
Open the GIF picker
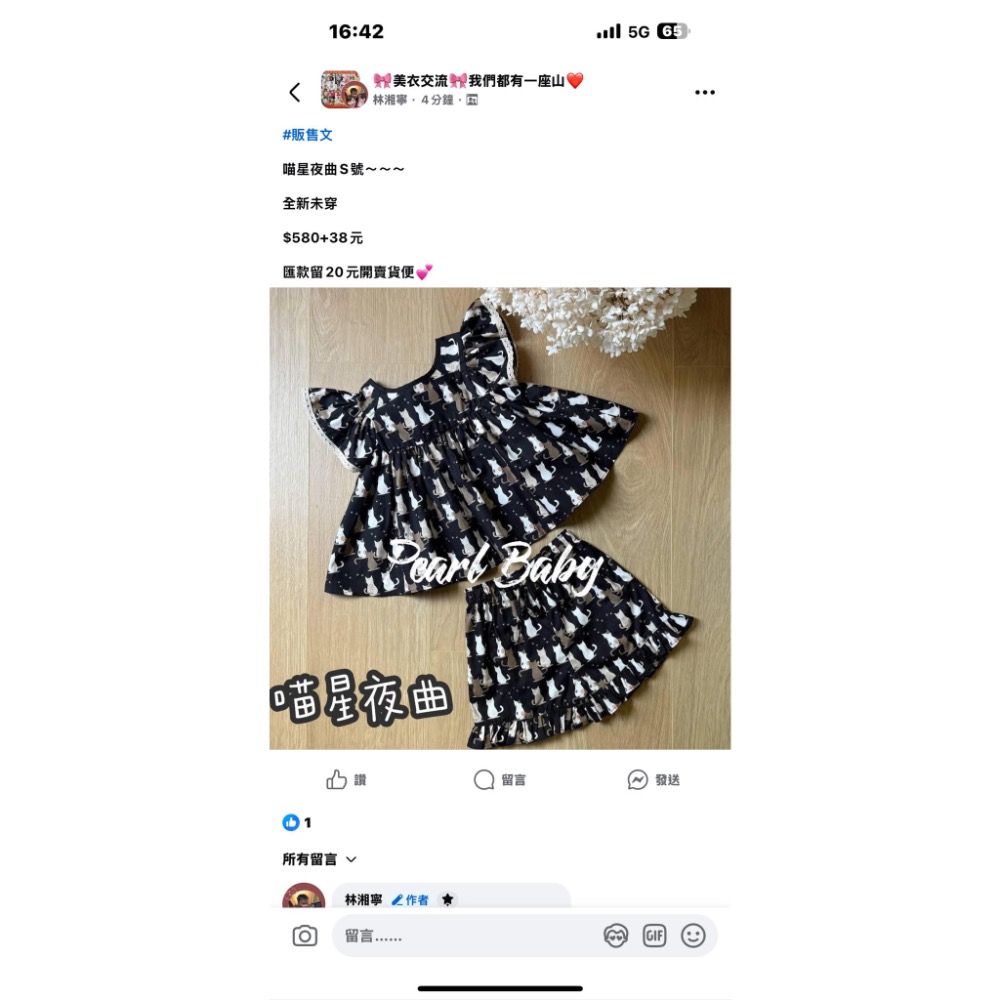click(654, 936)
